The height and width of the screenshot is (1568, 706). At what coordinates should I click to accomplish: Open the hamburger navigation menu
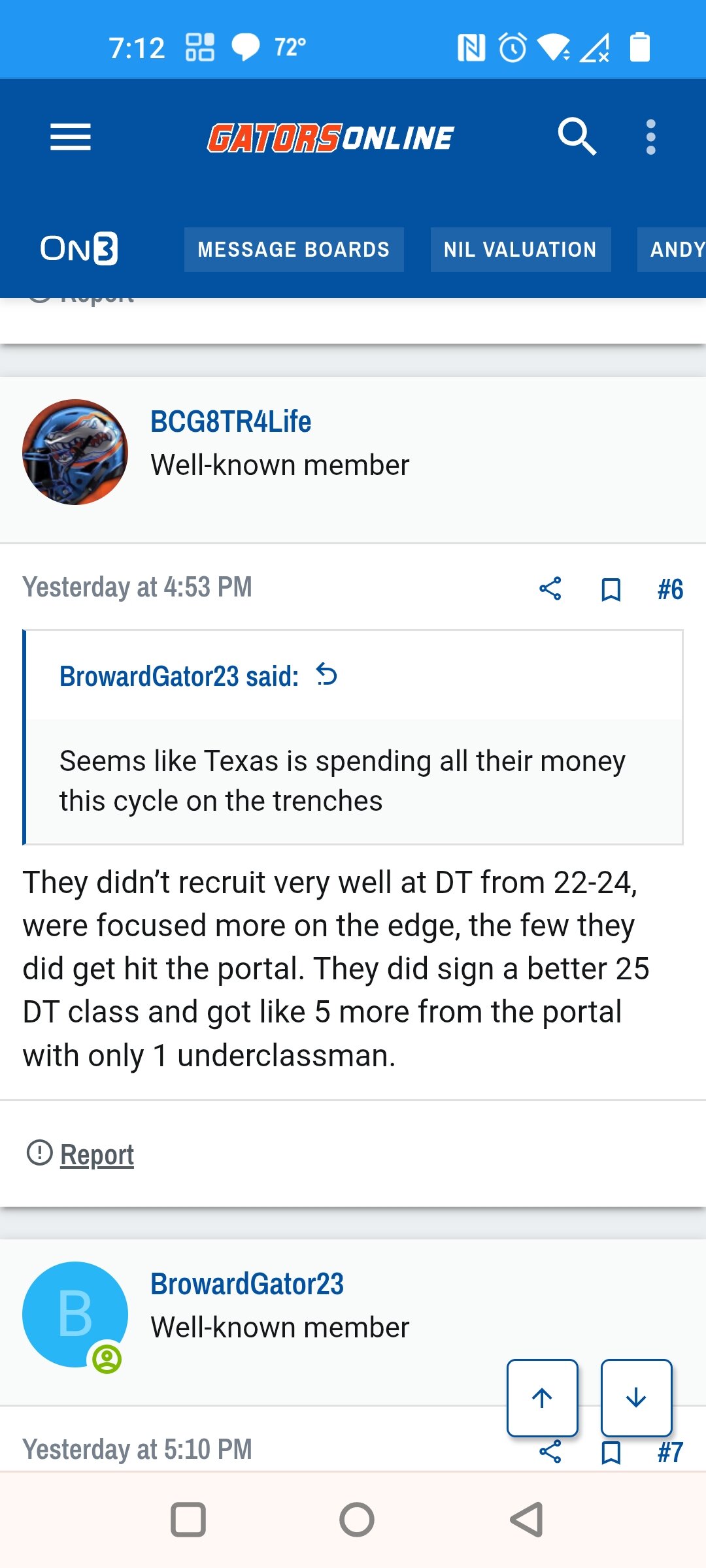coord(71,137)
